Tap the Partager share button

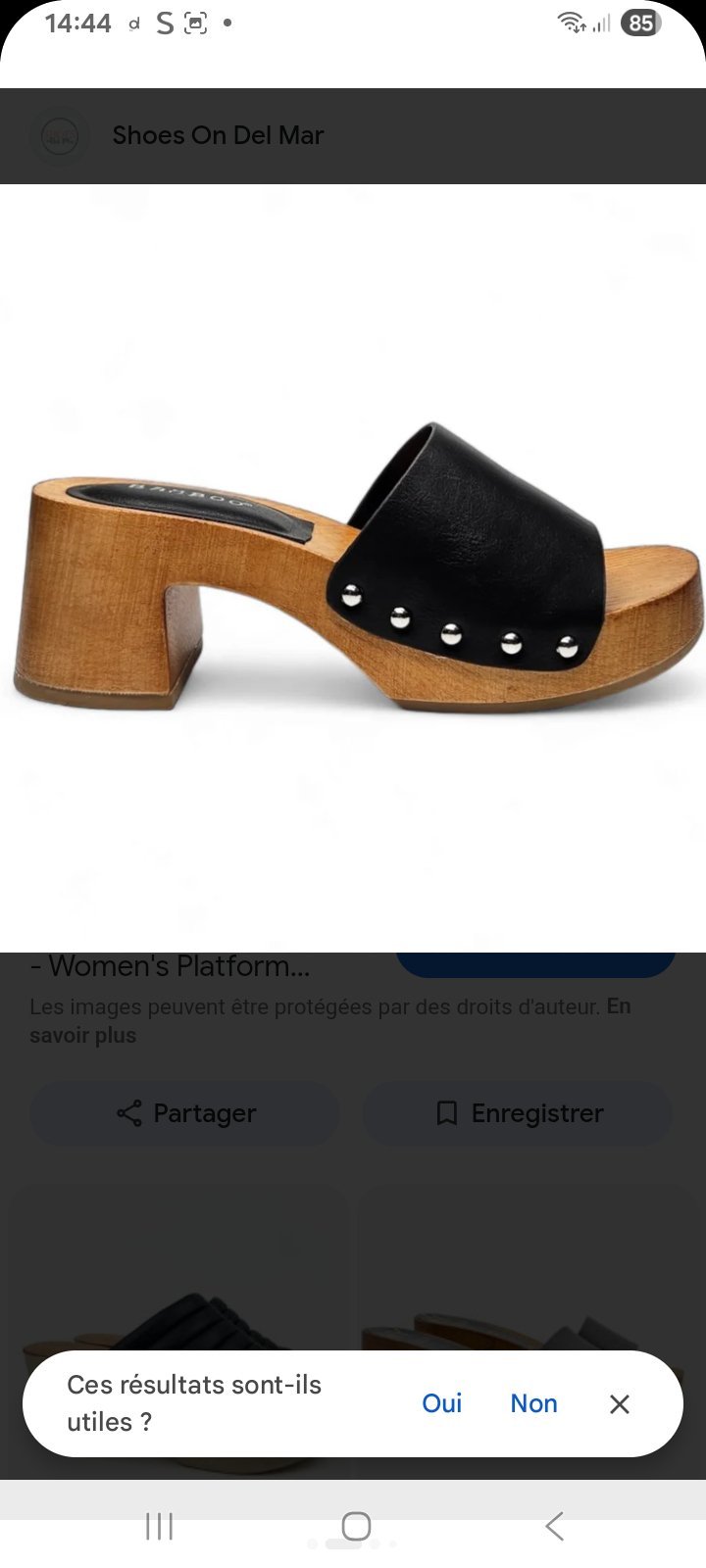[x=185, y=1113]
